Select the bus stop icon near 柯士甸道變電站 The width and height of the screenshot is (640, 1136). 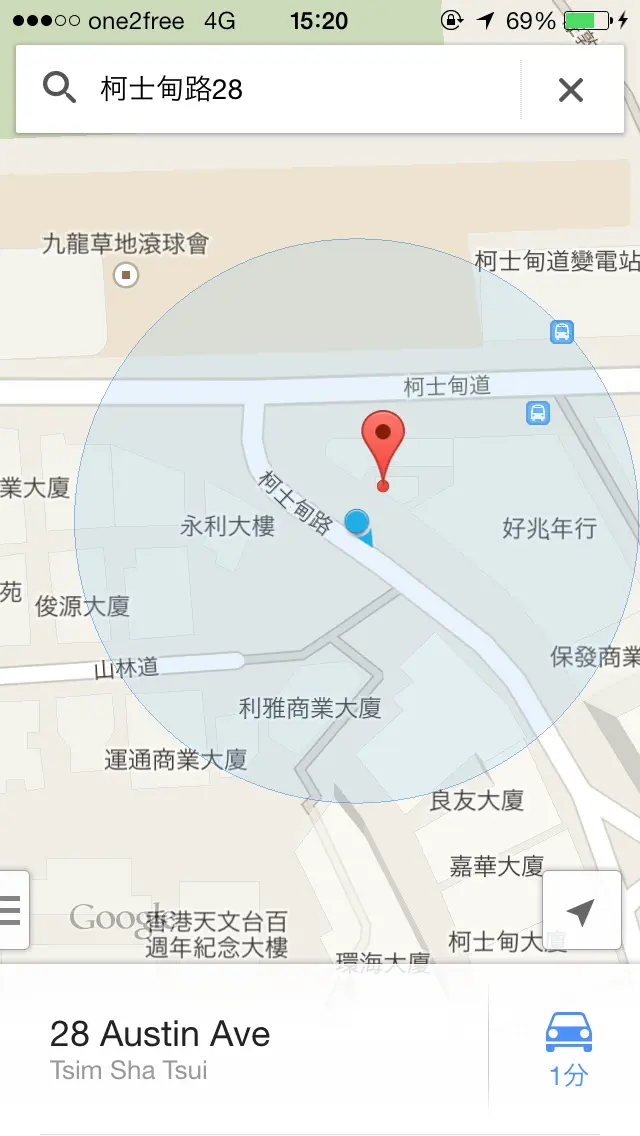coord(562,331)
